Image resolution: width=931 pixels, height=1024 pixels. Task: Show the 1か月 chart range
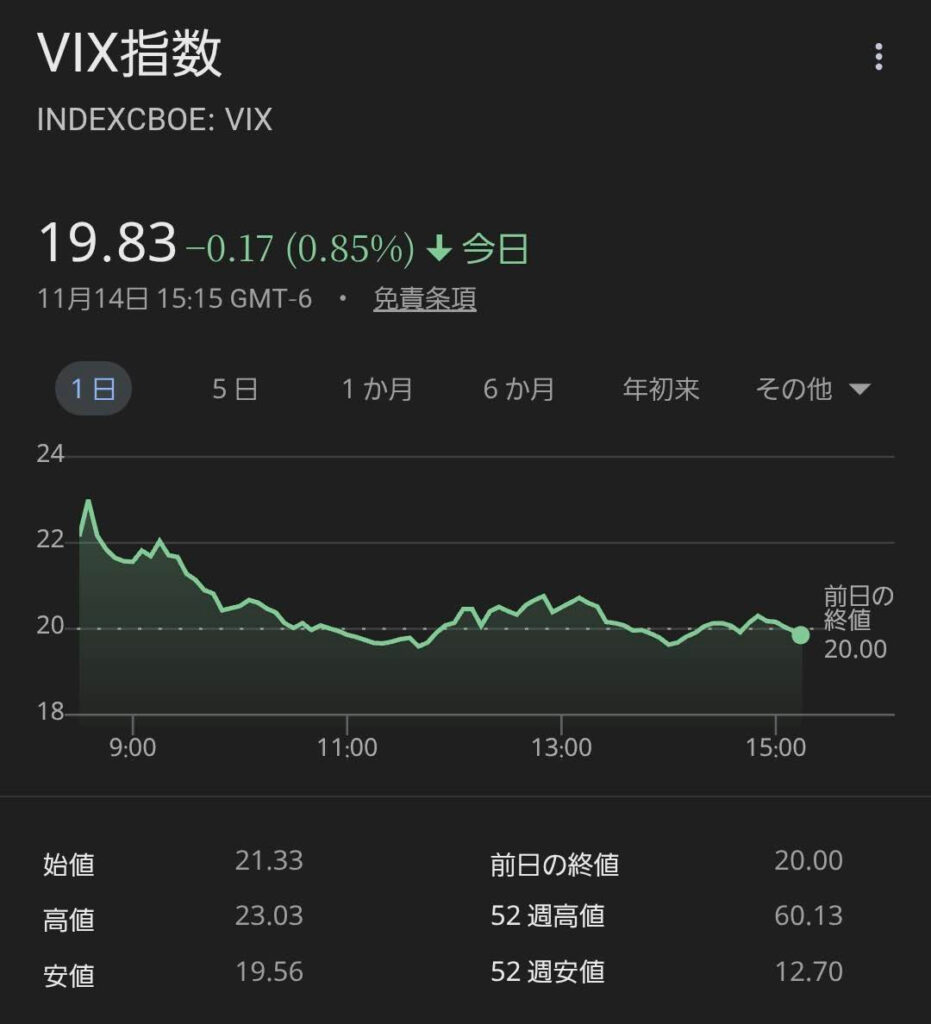(377, 389)
